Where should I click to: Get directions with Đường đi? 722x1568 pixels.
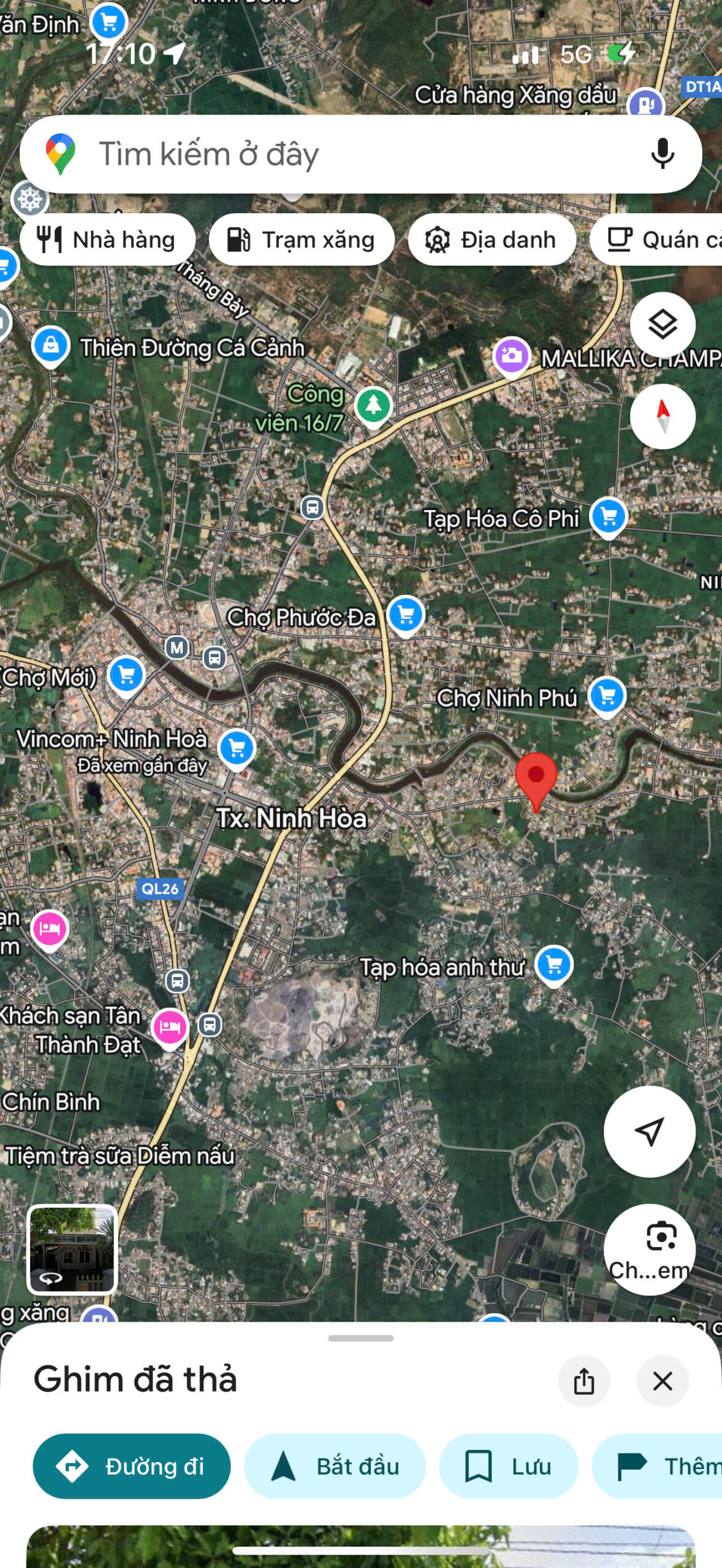point(132,1466)
